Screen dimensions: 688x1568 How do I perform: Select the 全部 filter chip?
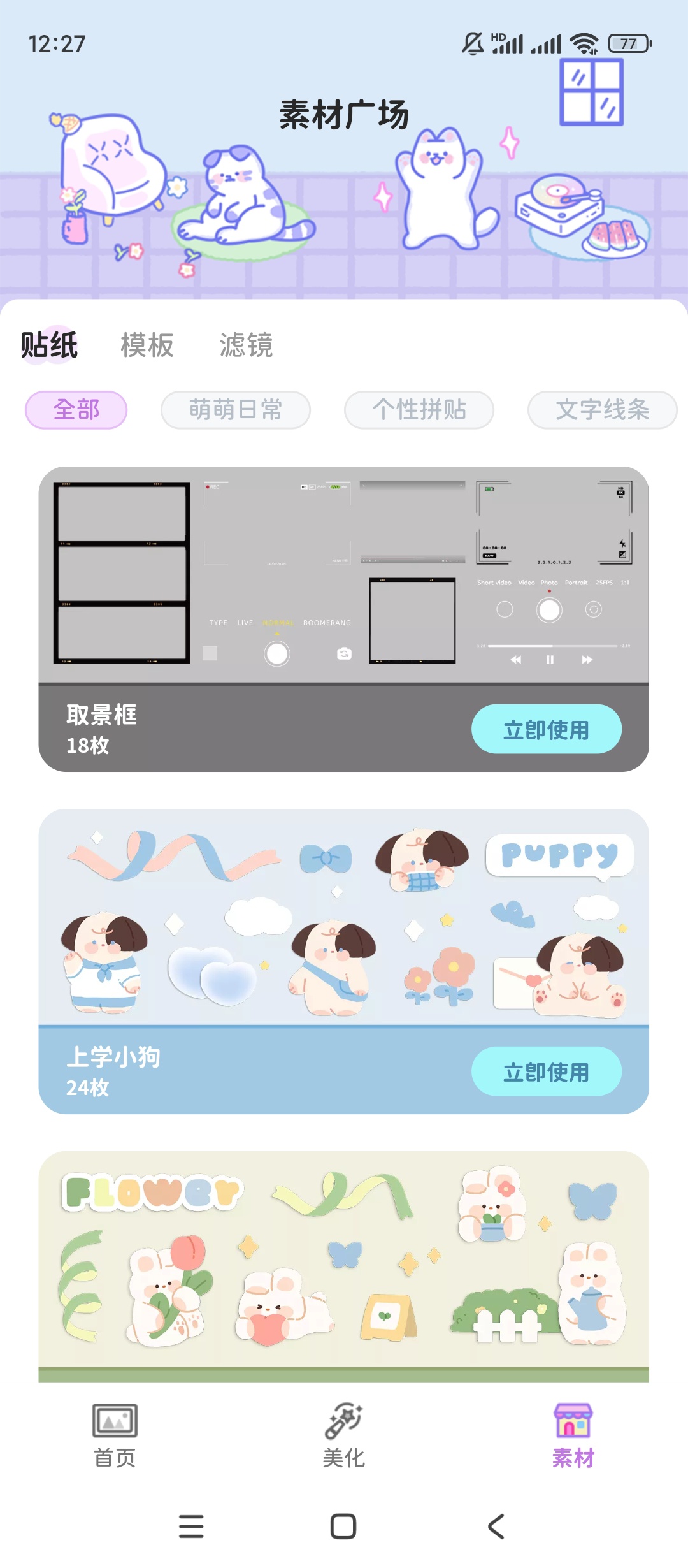76,410
